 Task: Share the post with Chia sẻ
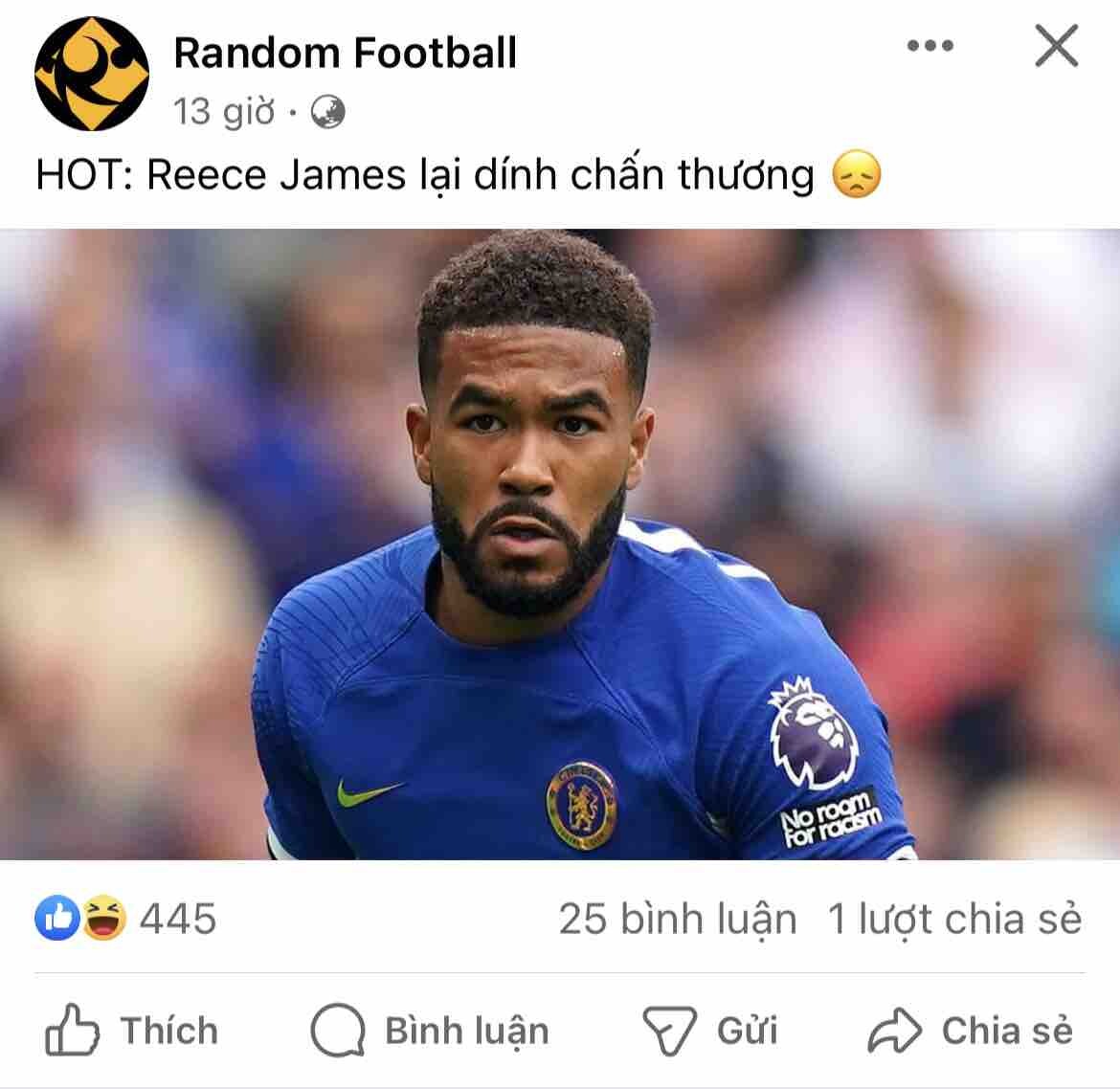[971, 1031]
